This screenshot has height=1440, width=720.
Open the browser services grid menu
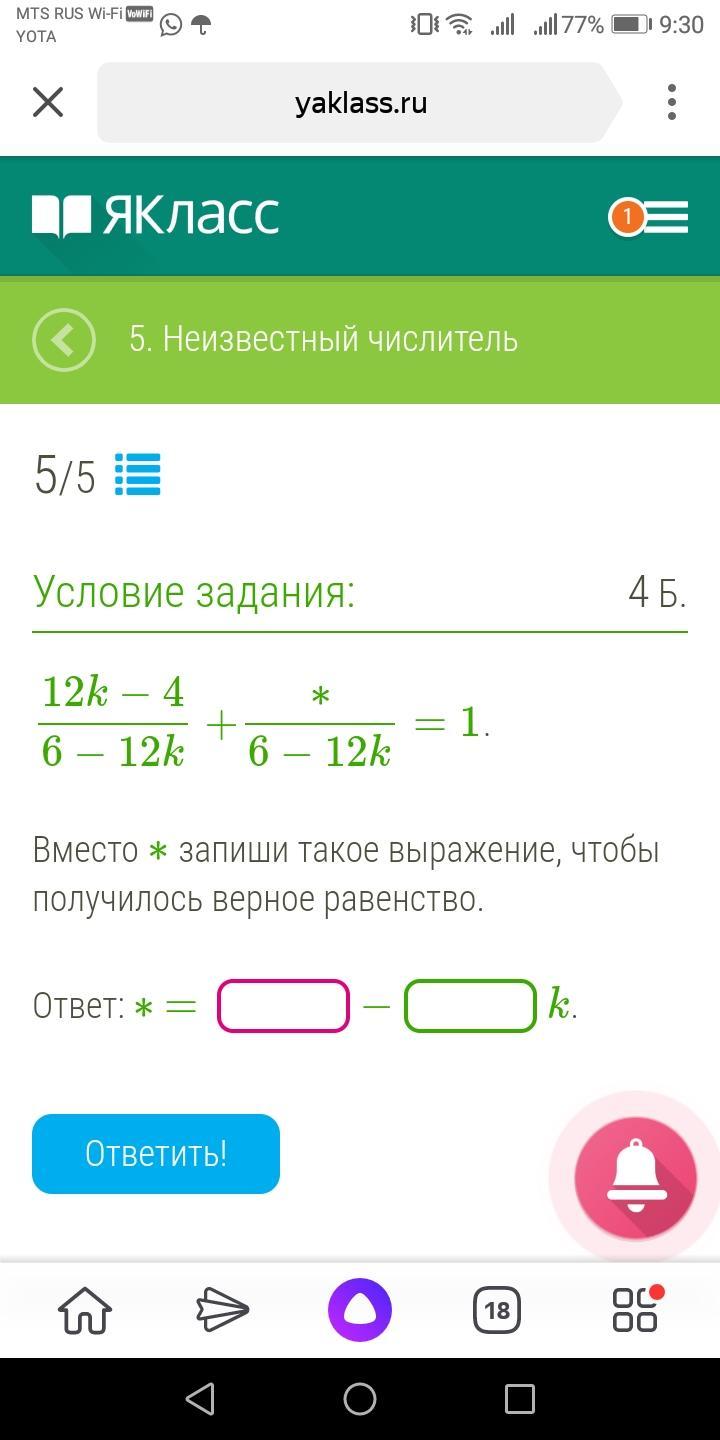636,1309
